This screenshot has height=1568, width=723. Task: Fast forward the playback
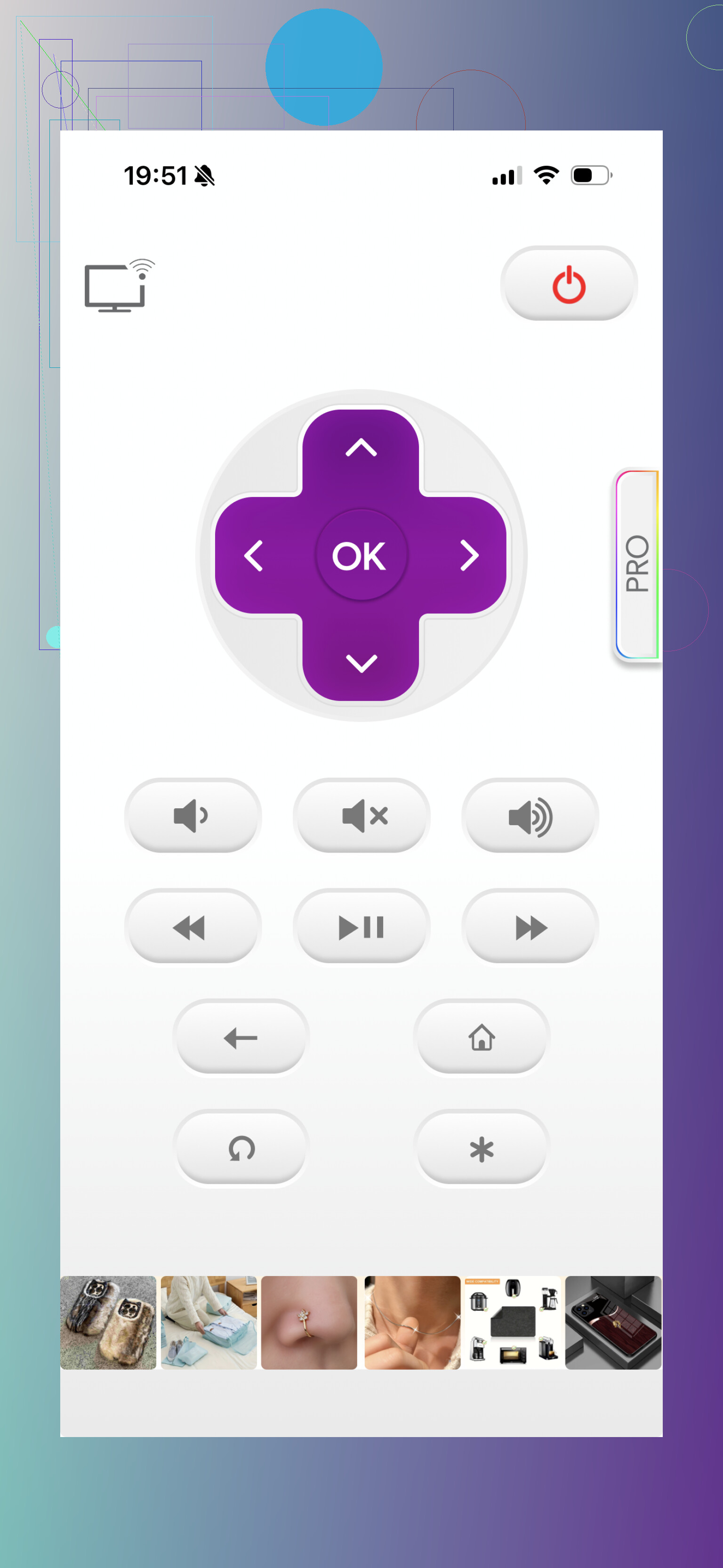click(530, 927)
